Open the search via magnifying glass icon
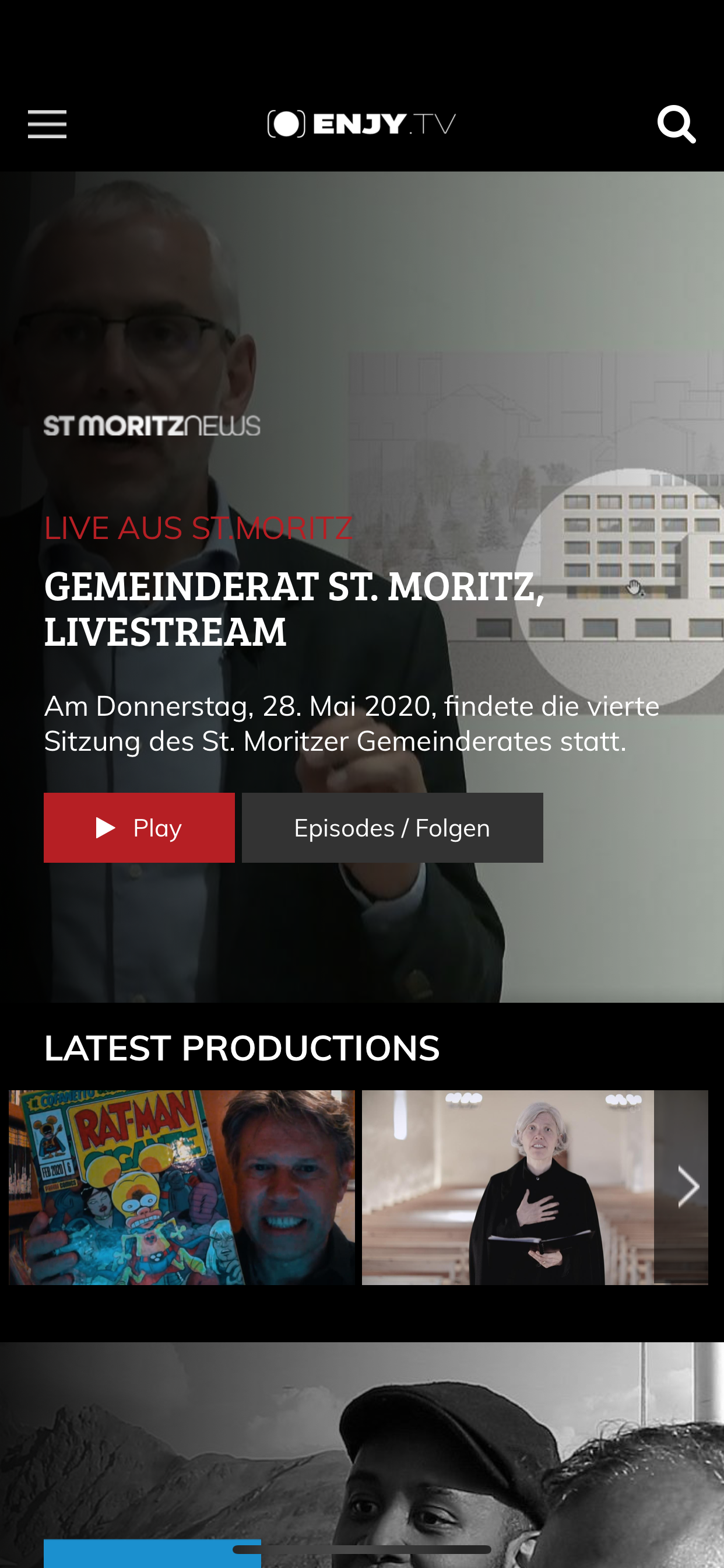This screenshot has width=724, height=1568. click(x=677, y=123)
